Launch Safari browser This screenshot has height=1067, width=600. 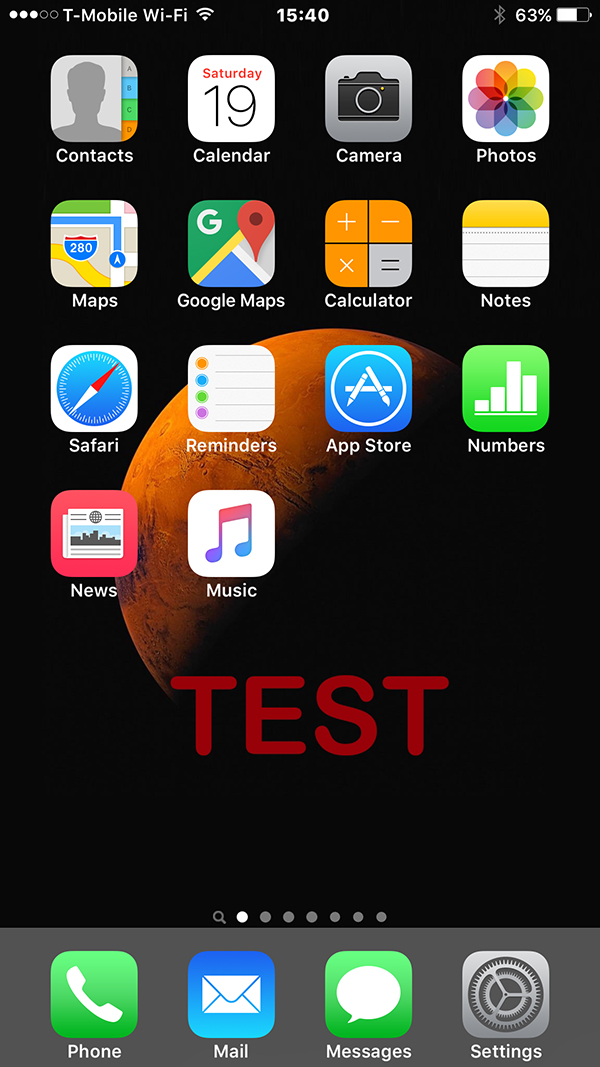coord(94,389)
